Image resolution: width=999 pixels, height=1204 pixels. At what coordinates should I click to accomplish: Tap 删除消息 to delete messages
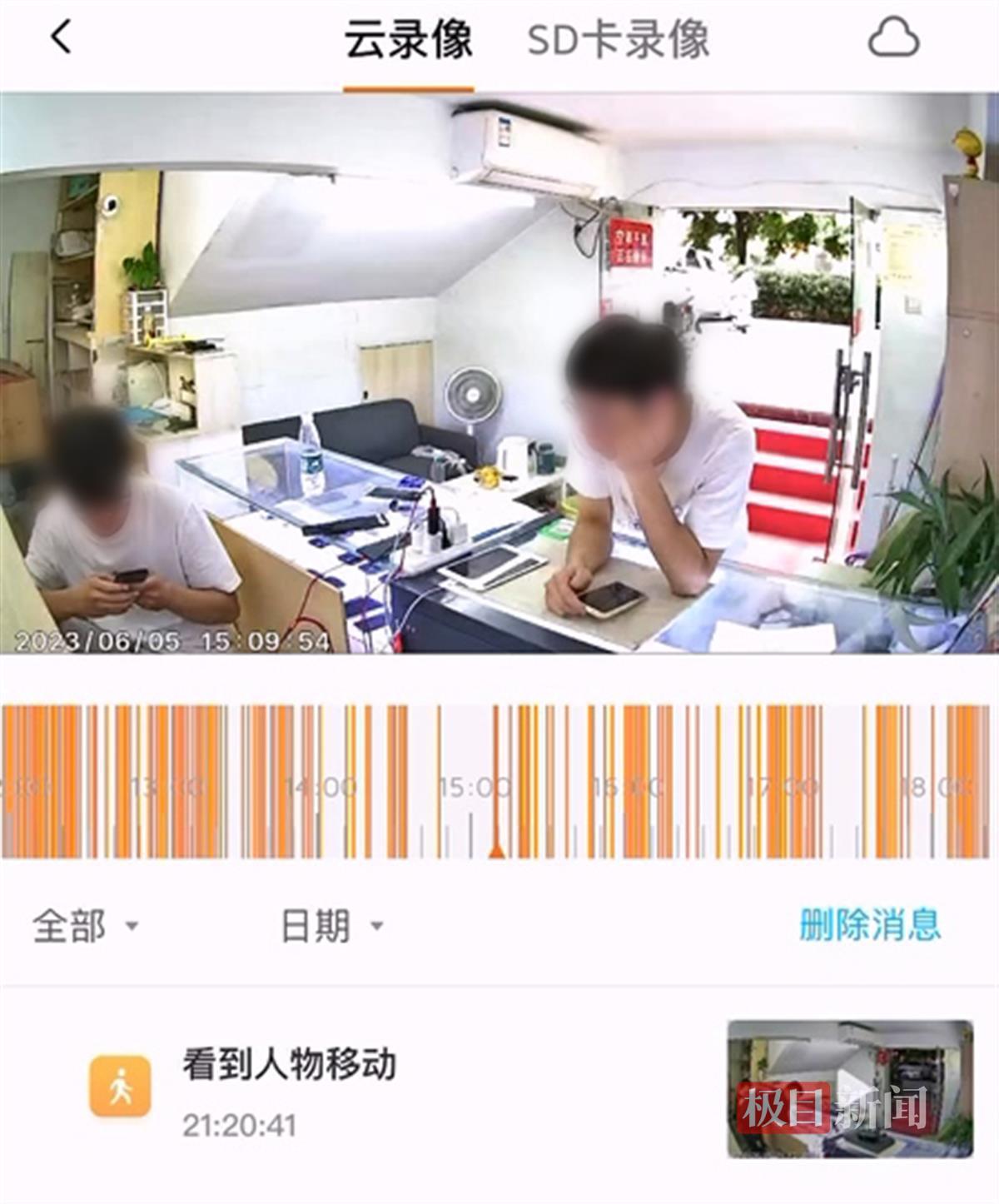869,924
